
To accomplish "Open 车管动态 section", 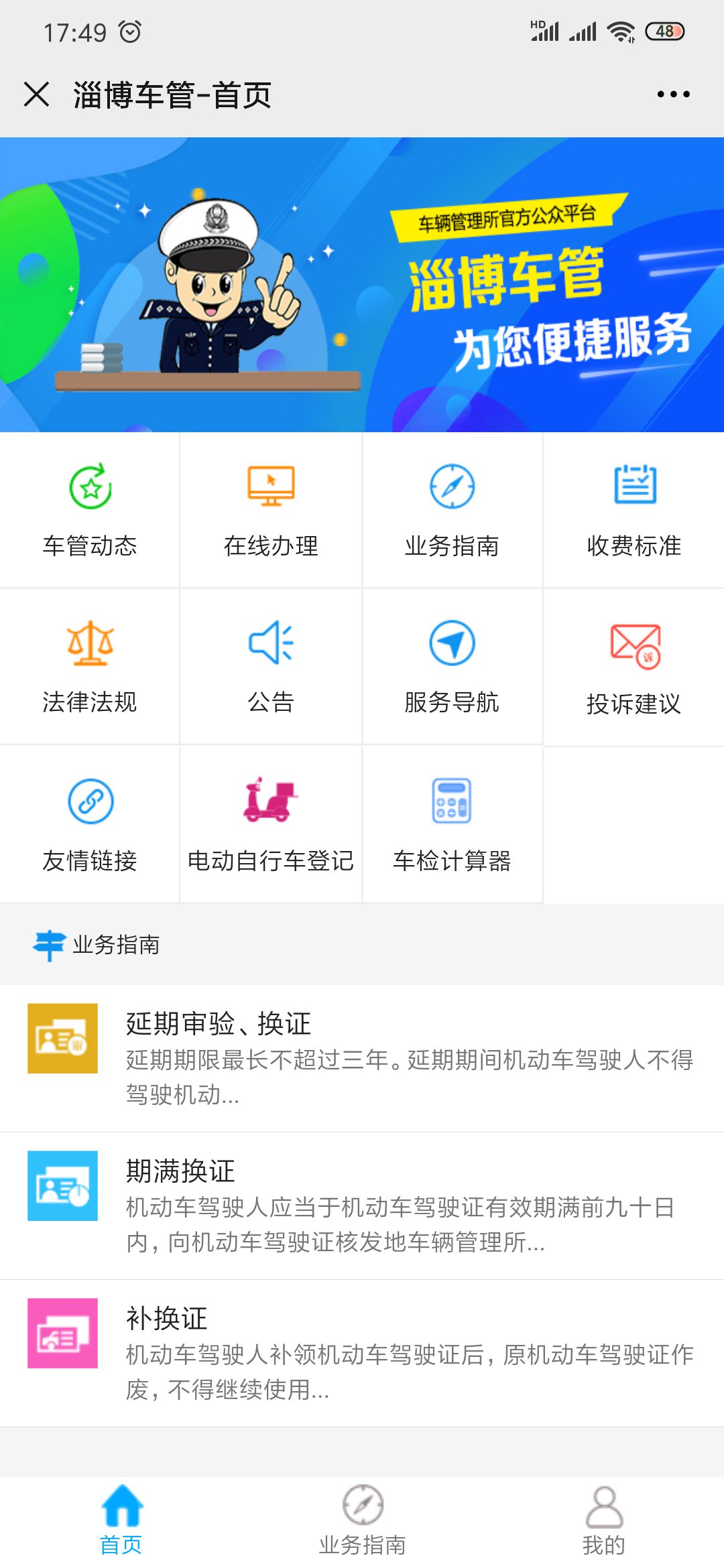I will tap(90, 511).
